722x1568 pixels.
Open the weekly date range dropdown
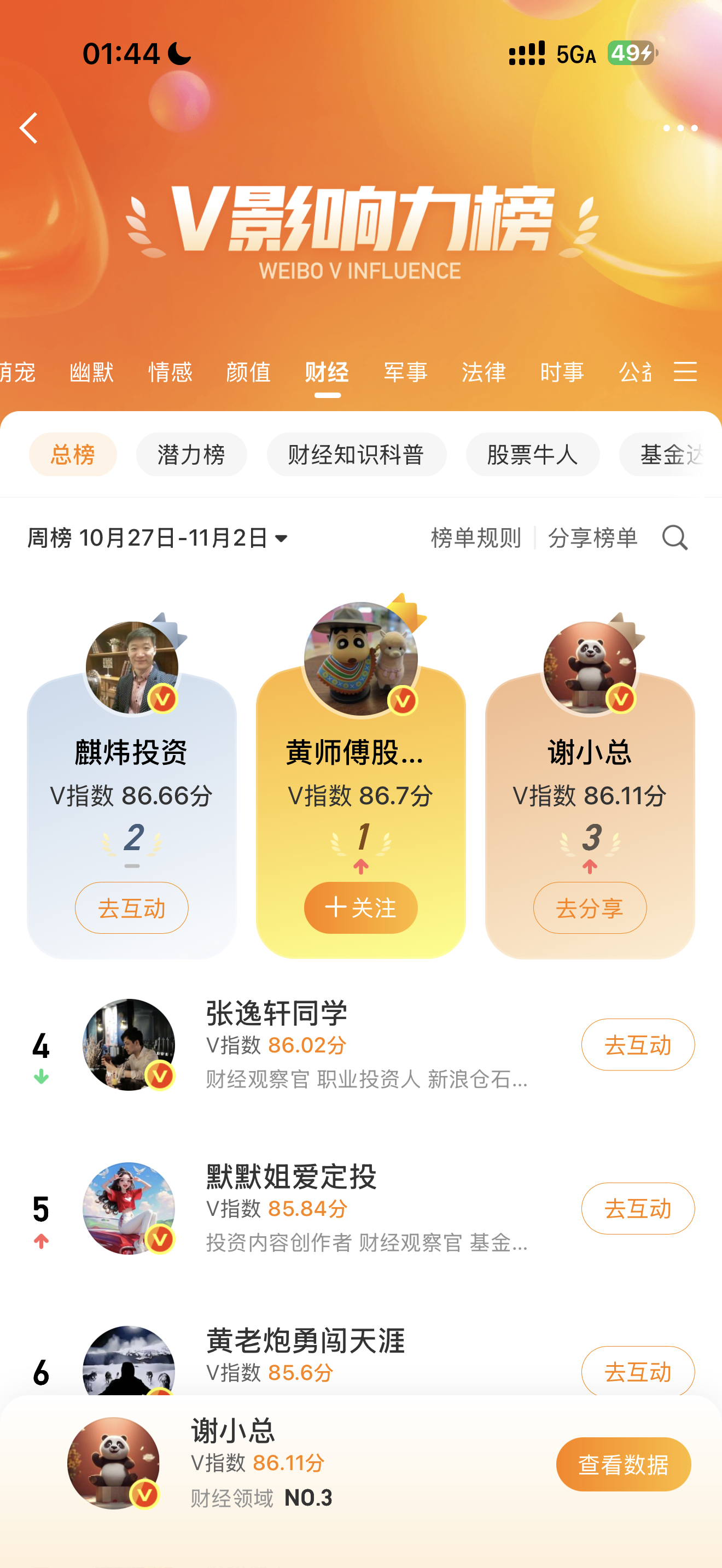(155, 538)
